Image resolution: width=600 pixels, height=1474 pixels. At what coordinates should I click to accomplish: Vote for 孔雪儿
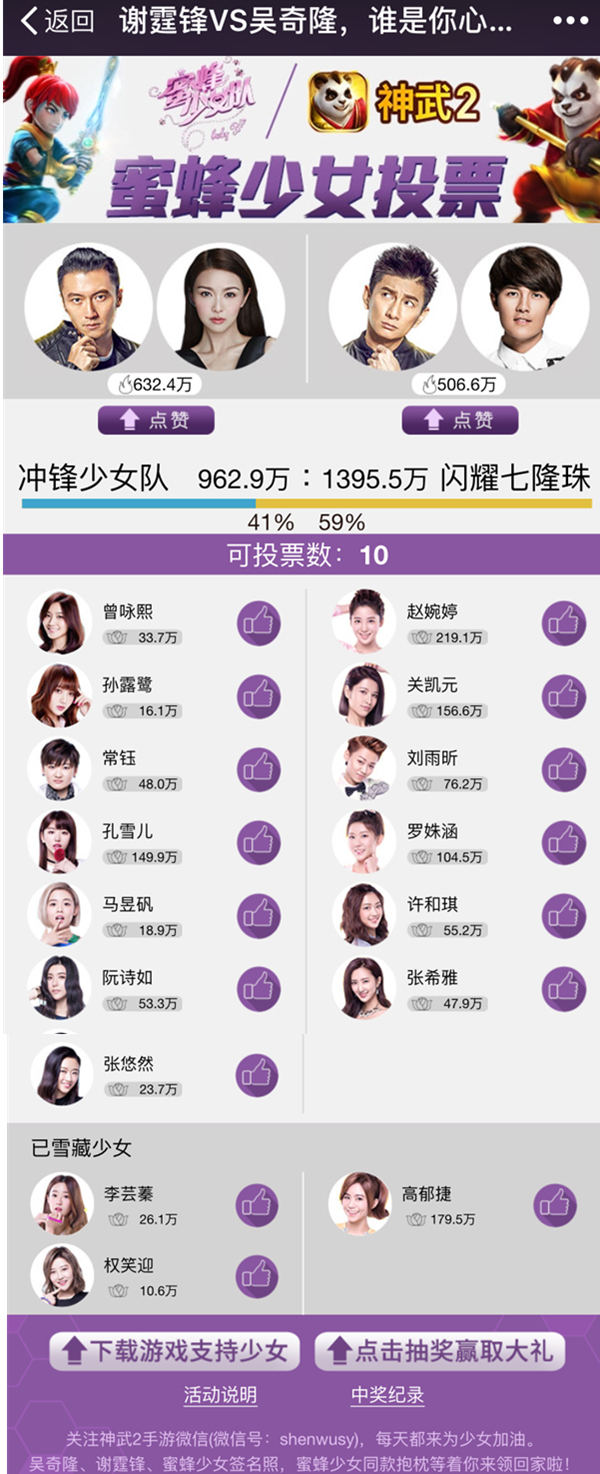(x=259, y=842)
